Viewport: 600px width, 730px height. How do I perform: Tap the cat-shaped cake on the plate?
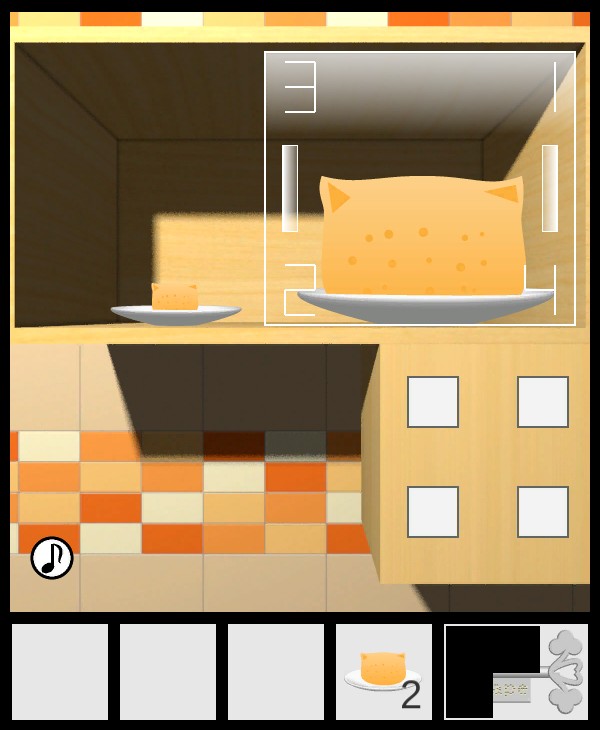175,297
